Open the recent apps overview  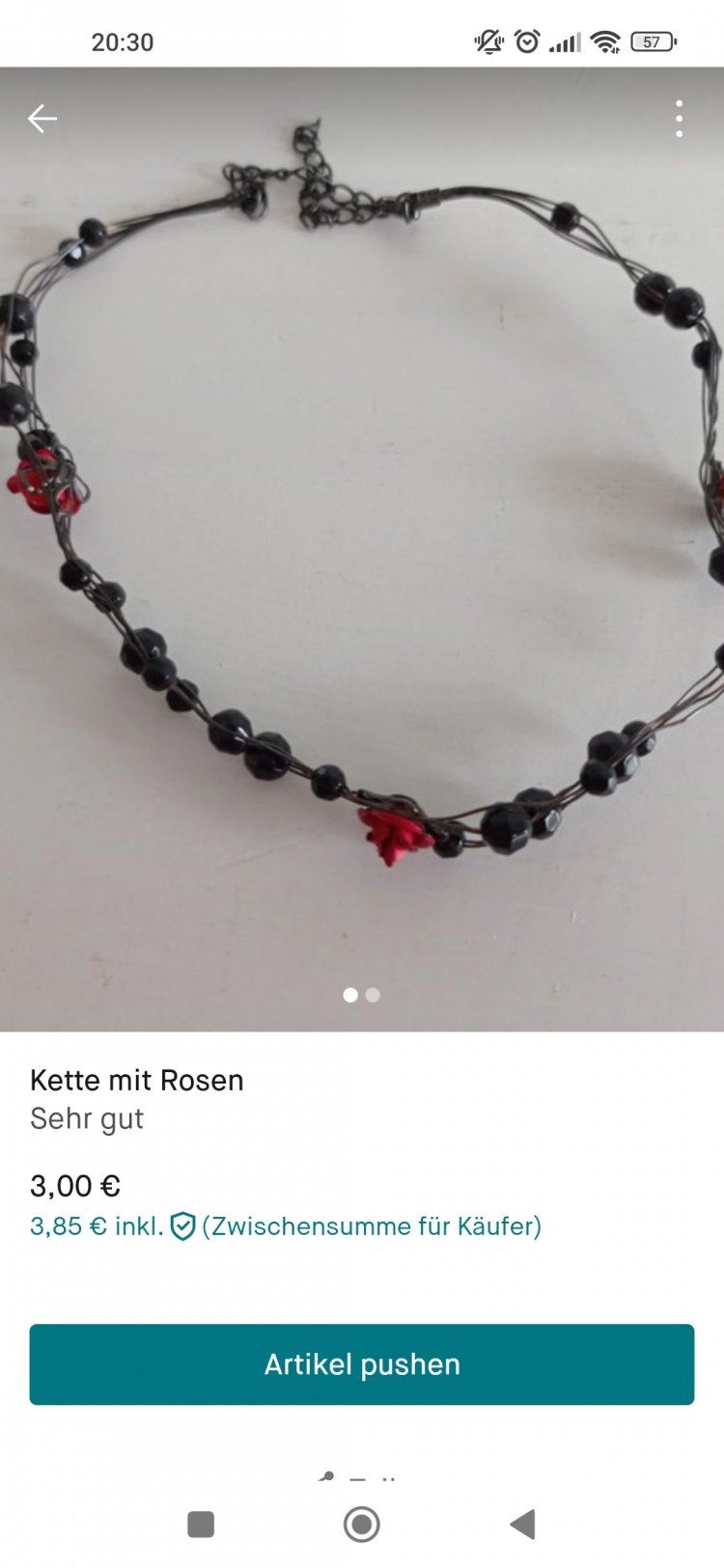point(201,1525)
